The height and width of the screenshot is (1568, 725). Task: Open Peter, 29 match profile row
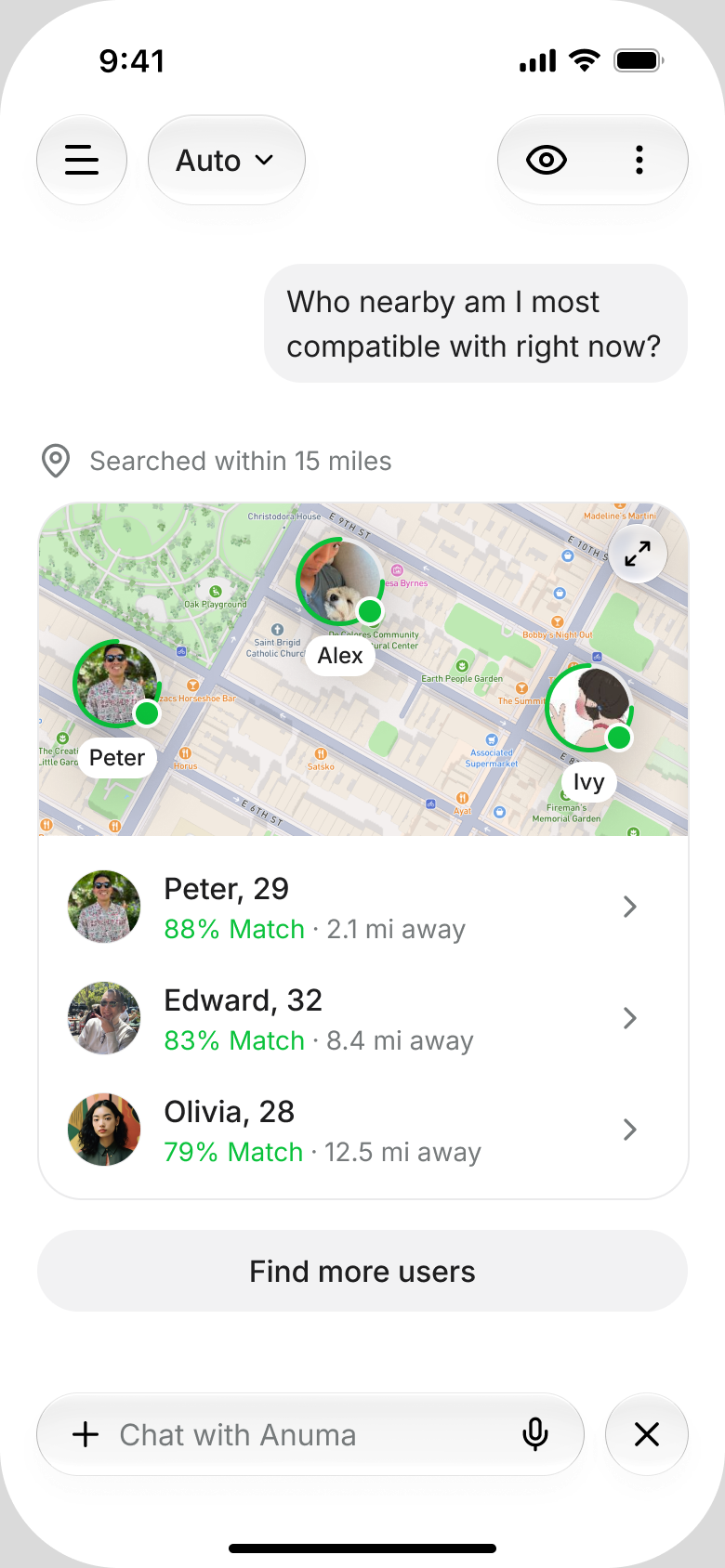point(362,907)
